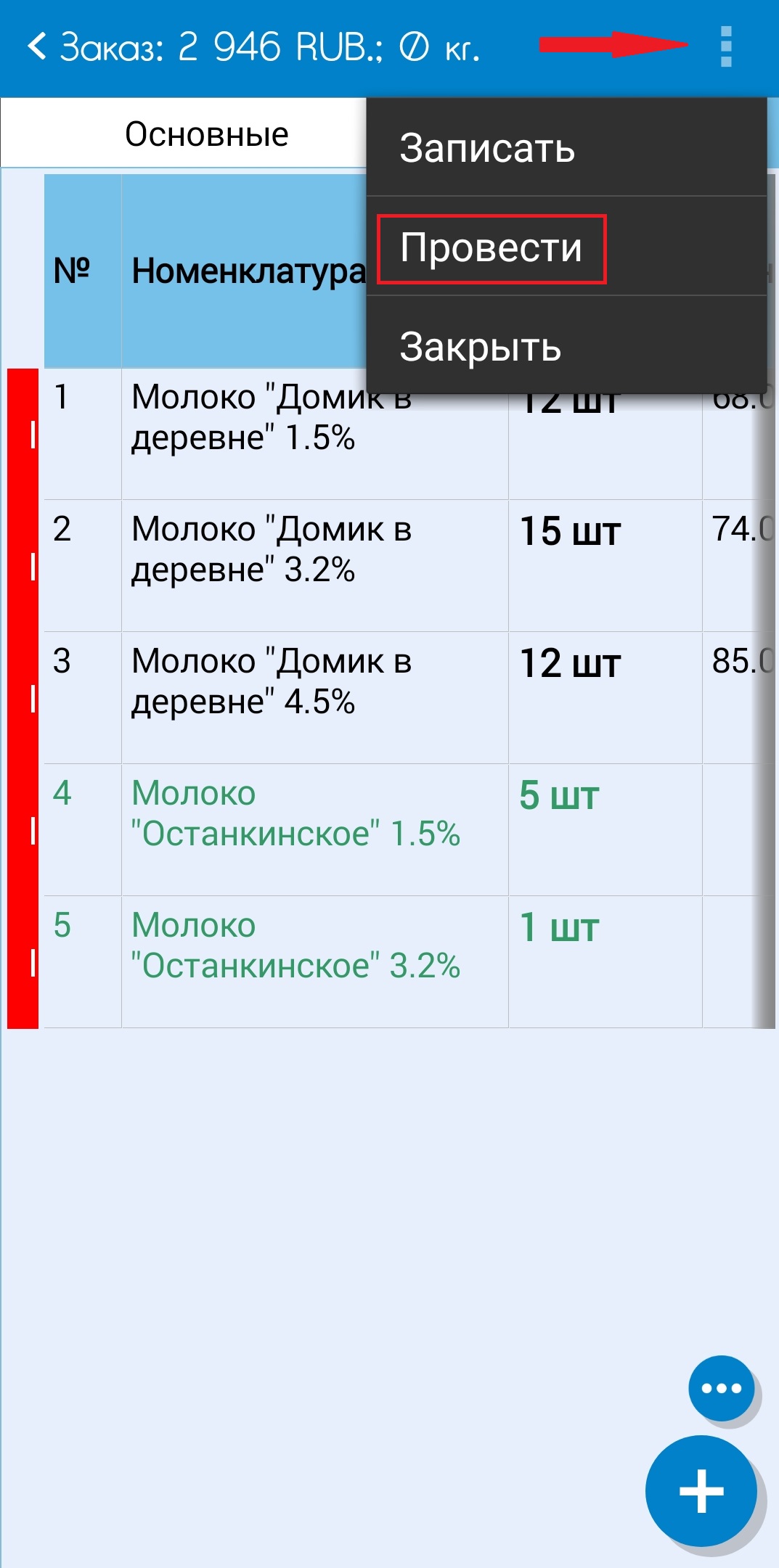The image size is (779, 1568).
Task: Open row Молоко "Домик в деревне" 4.5%
Action: (x=409, y=698)
